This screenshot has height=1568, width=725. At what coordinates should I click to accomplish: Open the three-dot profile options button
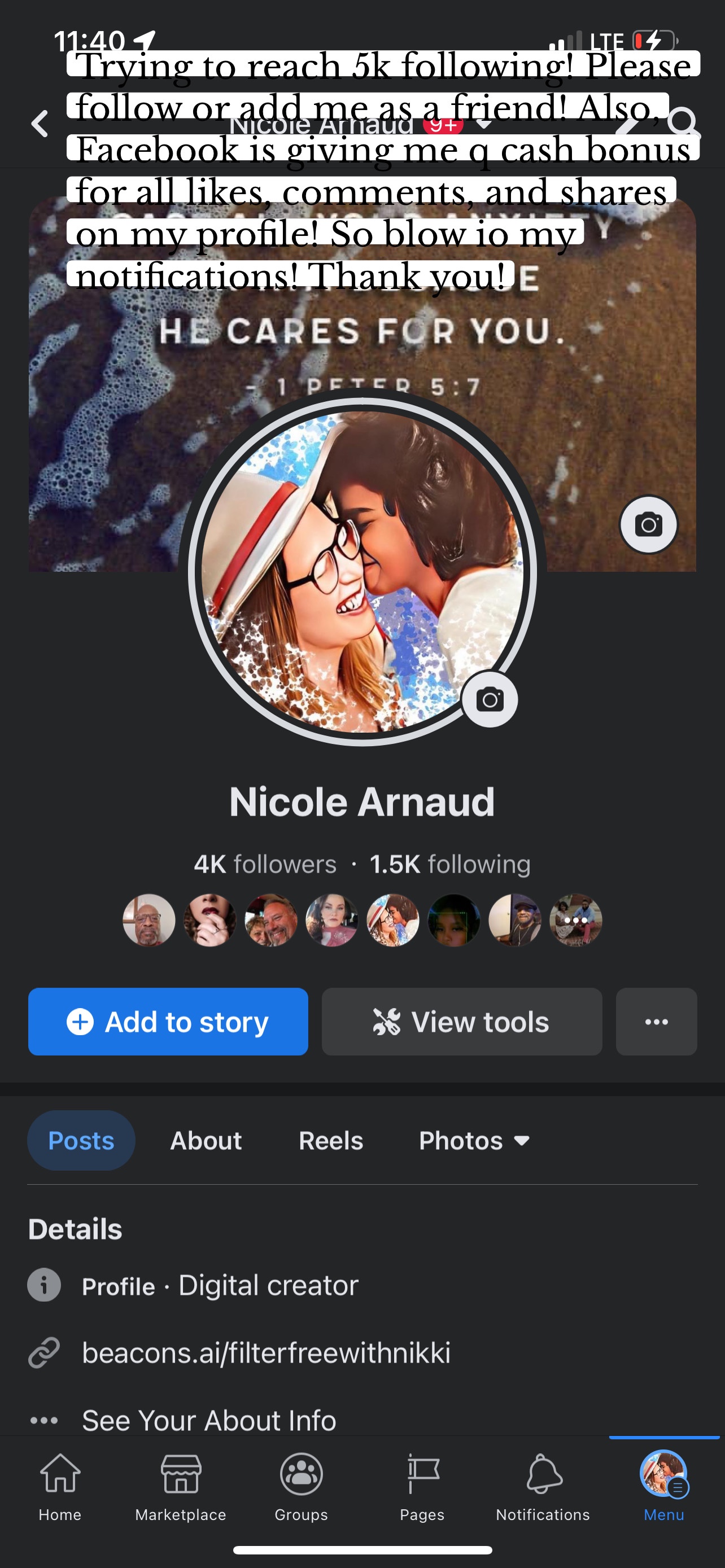point(656,1022)
